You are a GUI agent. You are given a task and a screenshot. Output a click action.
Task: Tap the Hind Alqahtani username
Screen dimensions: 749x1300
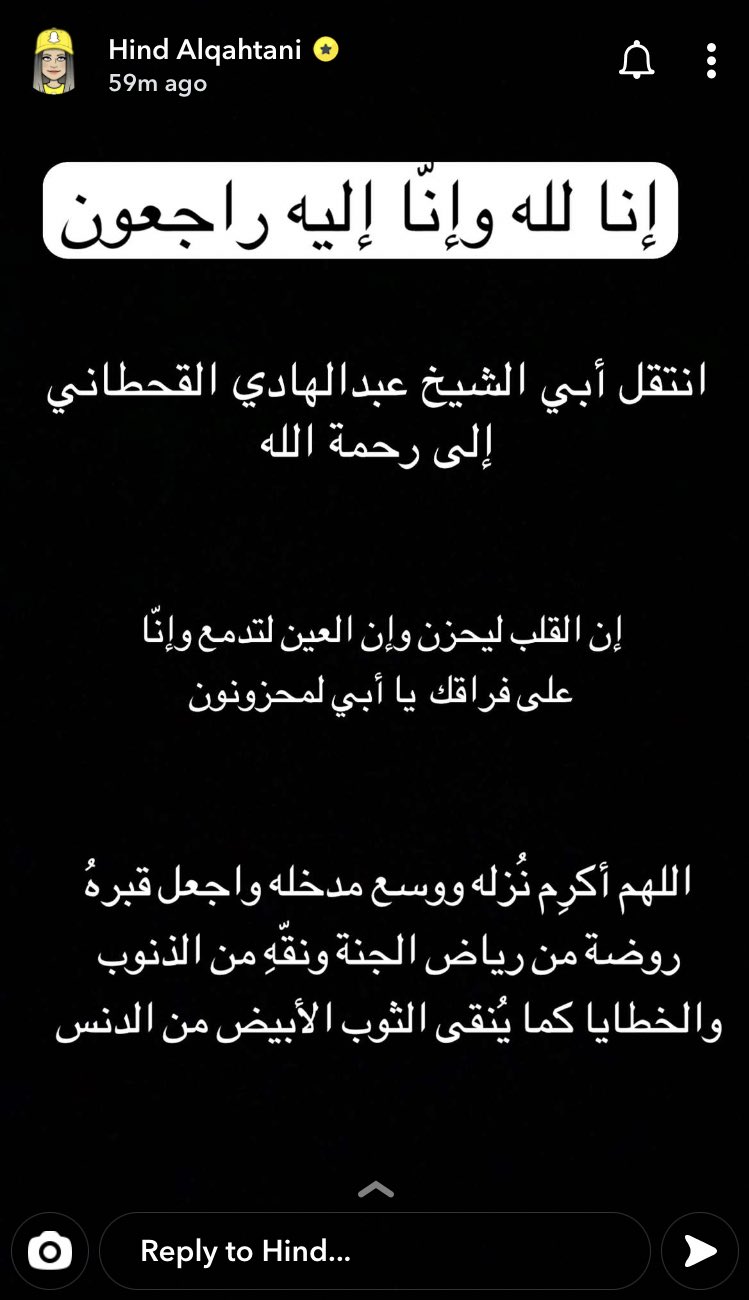coord(205,50)
